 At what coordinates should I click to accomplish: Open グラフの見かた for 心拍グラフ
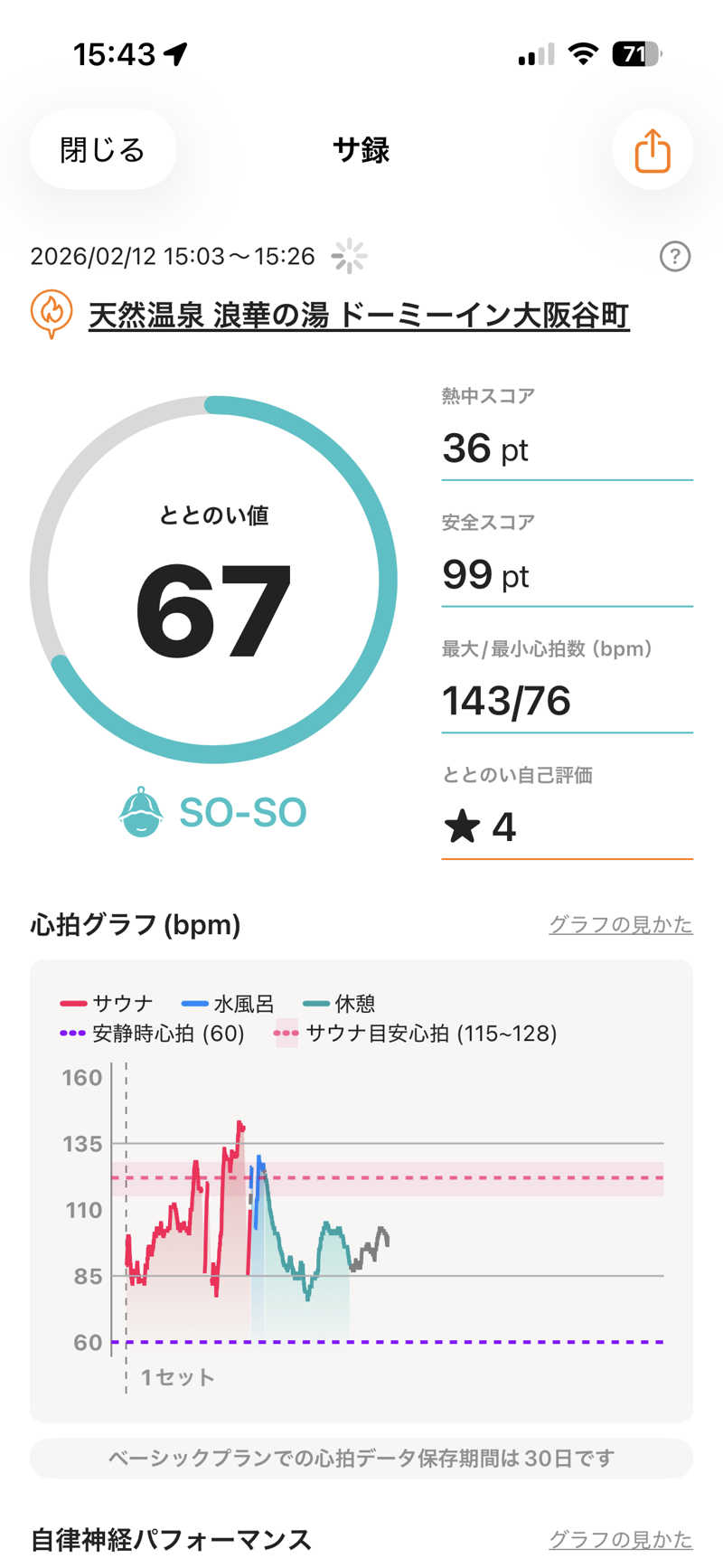(620, 924)
